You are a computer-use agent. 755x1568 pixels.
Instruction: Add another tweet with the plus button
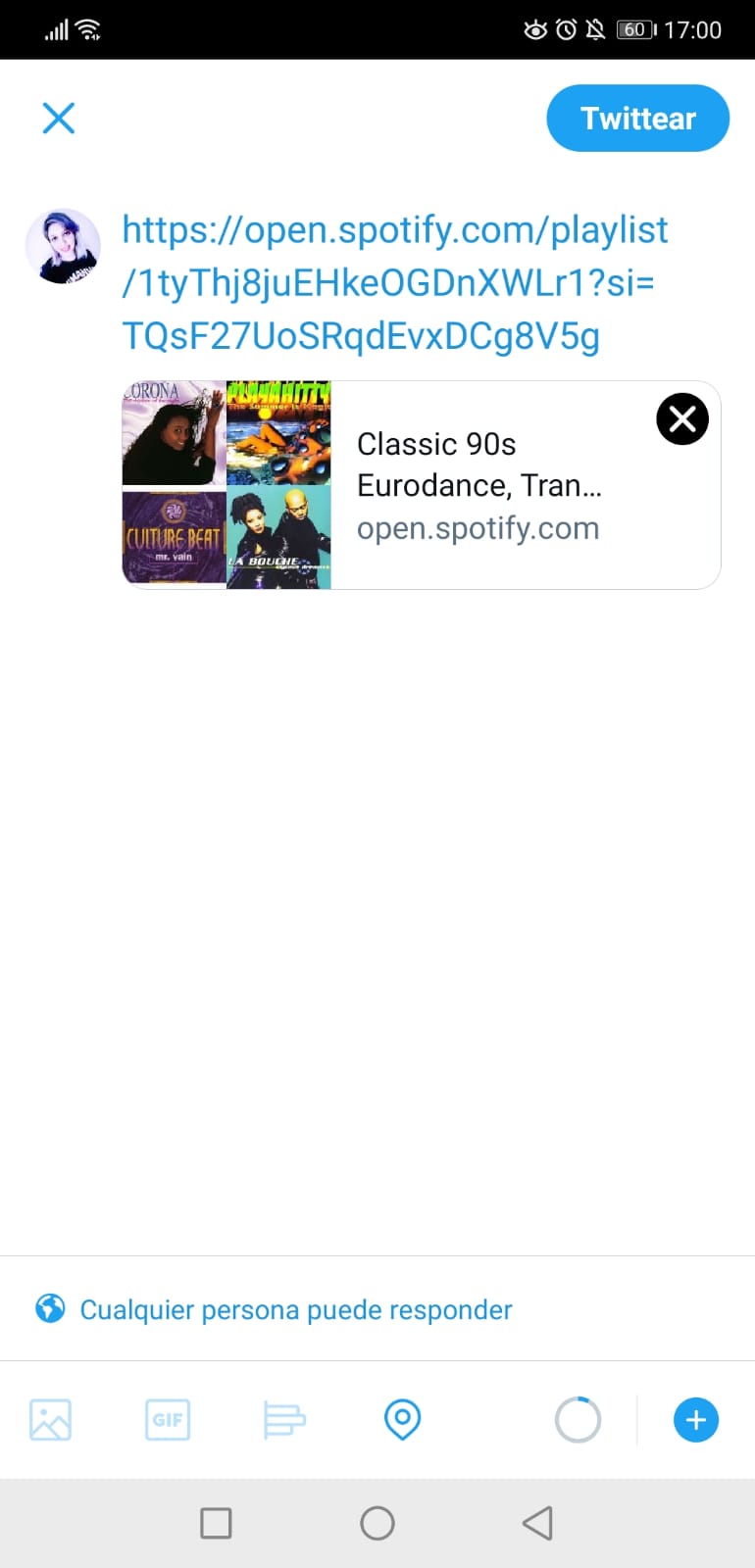pyautogui.click(x=696, y=1420)
